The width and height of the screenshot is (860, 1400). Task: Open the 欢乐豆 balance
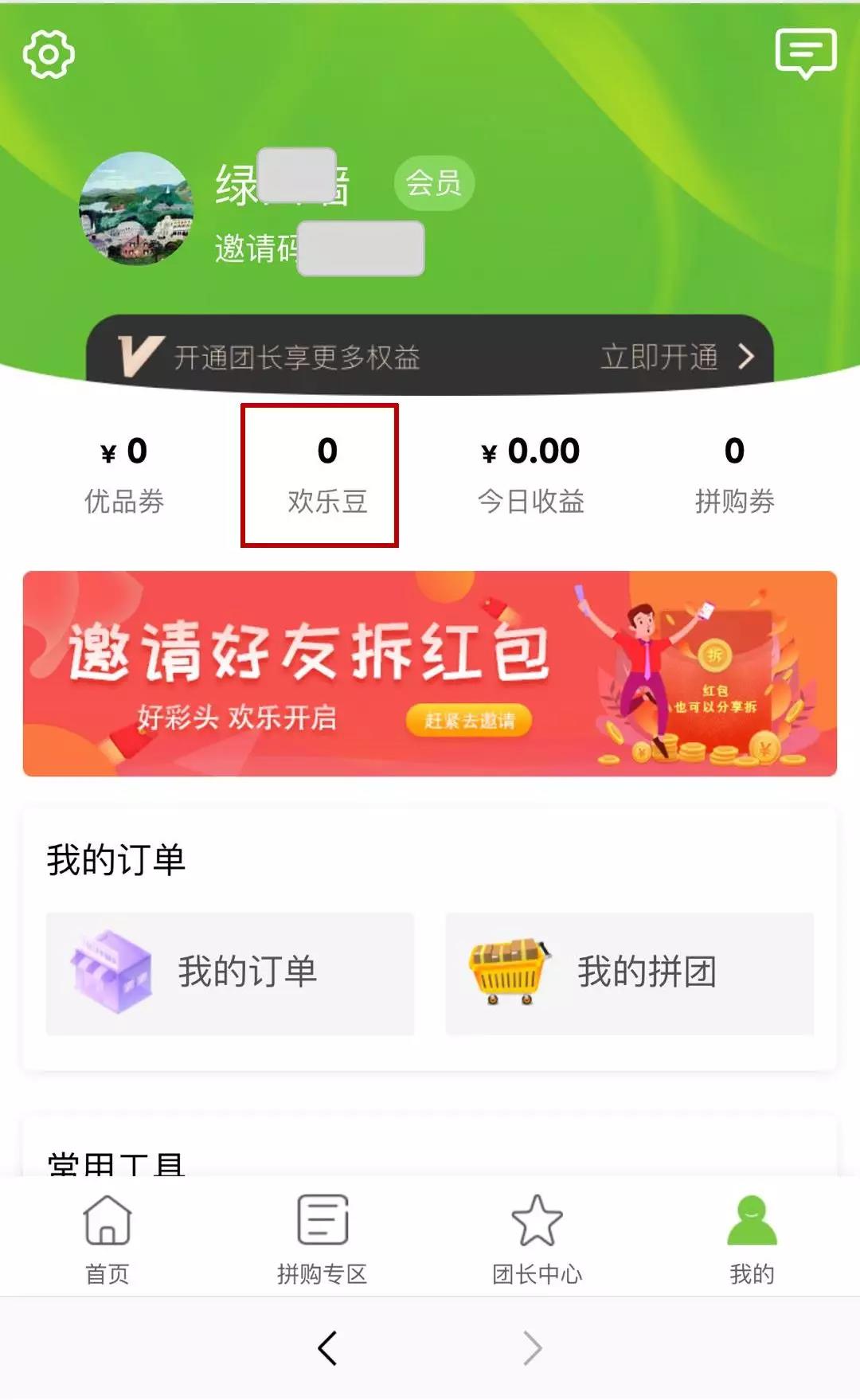pos(326,475)
